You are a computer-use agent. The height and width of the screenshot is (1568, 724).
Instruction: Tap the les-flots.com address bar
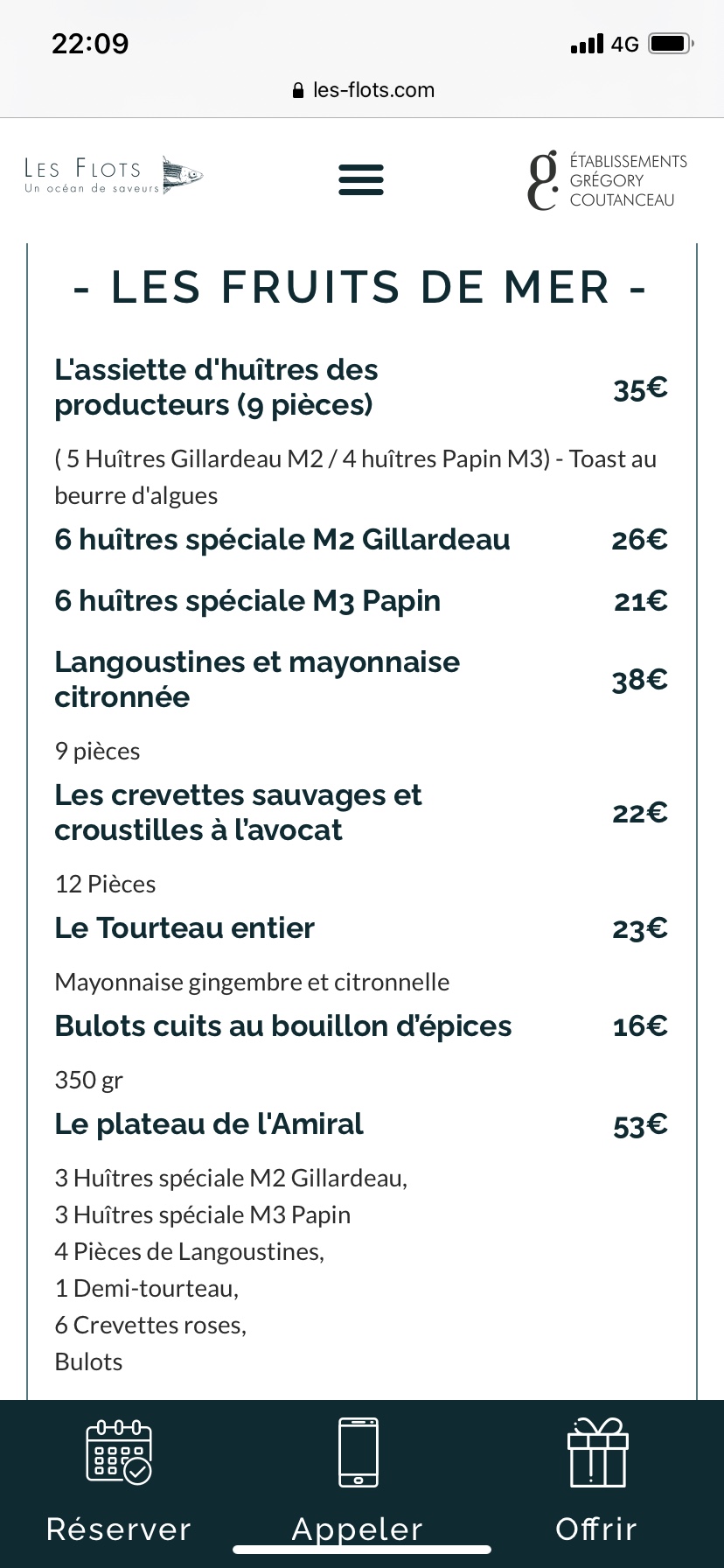(x=362, y=90)
